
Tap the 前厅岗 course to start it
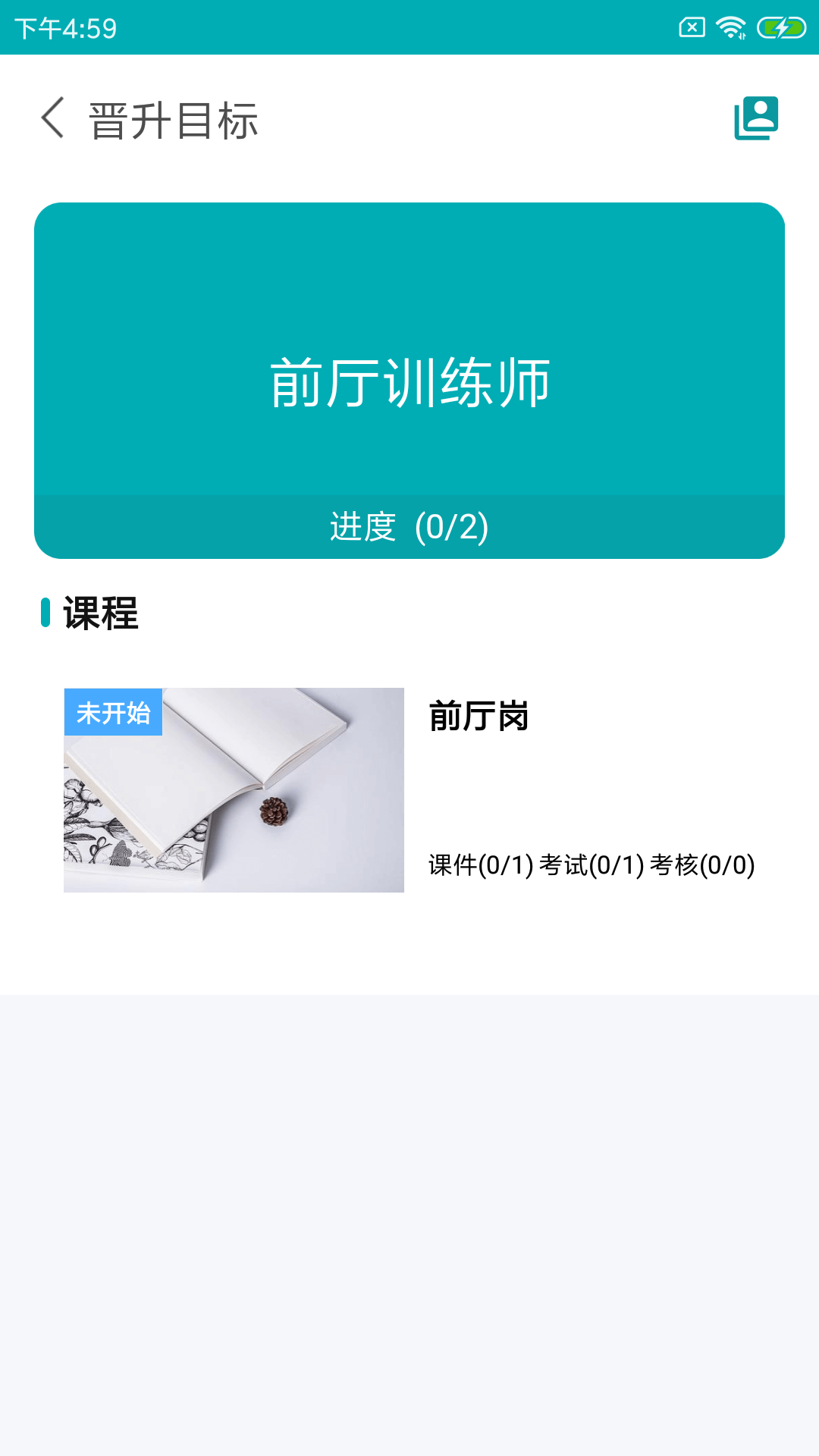tap(409, 789)
